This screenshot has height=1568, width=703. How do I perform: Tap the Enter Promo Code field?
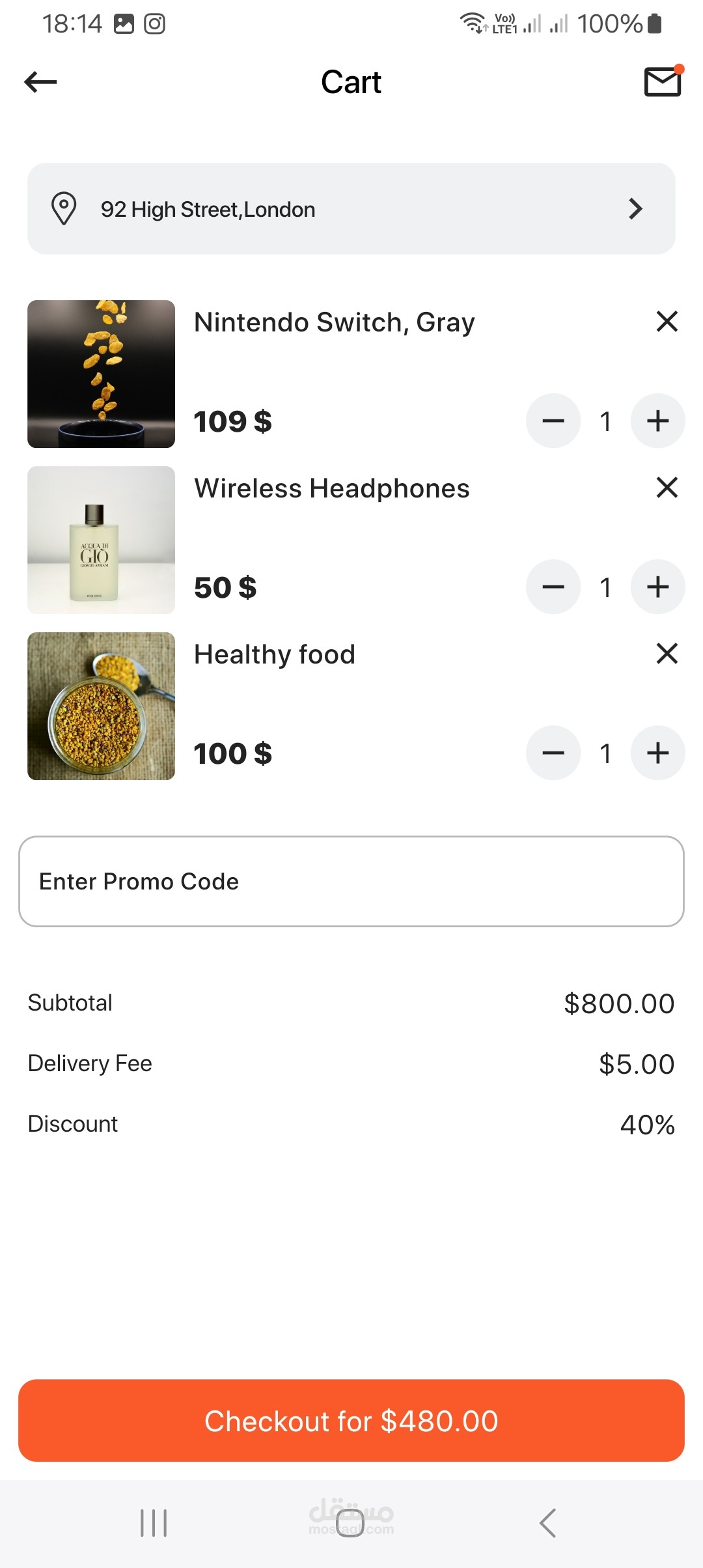pos(351,881)
